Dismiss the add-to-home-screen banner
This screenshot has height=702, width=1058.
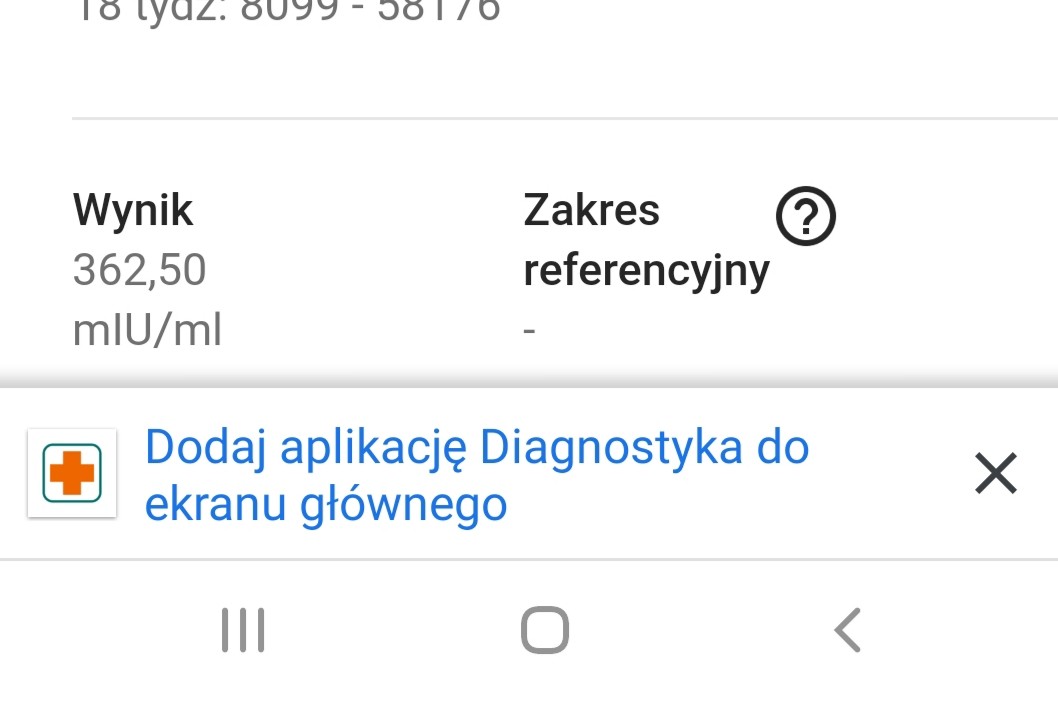click(x=995, y=473)
